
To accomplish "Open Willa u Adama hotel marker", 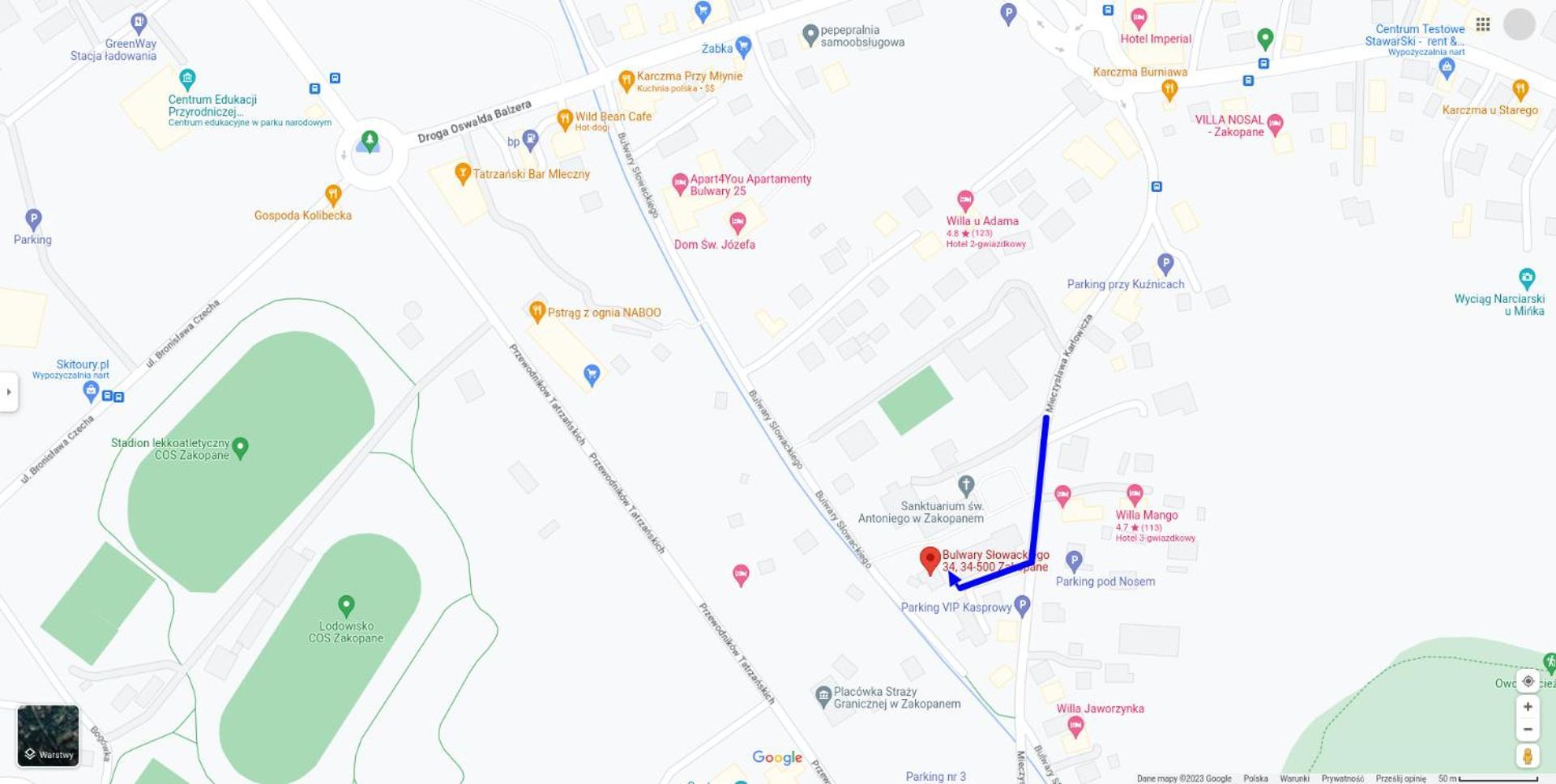I will 965,200.
